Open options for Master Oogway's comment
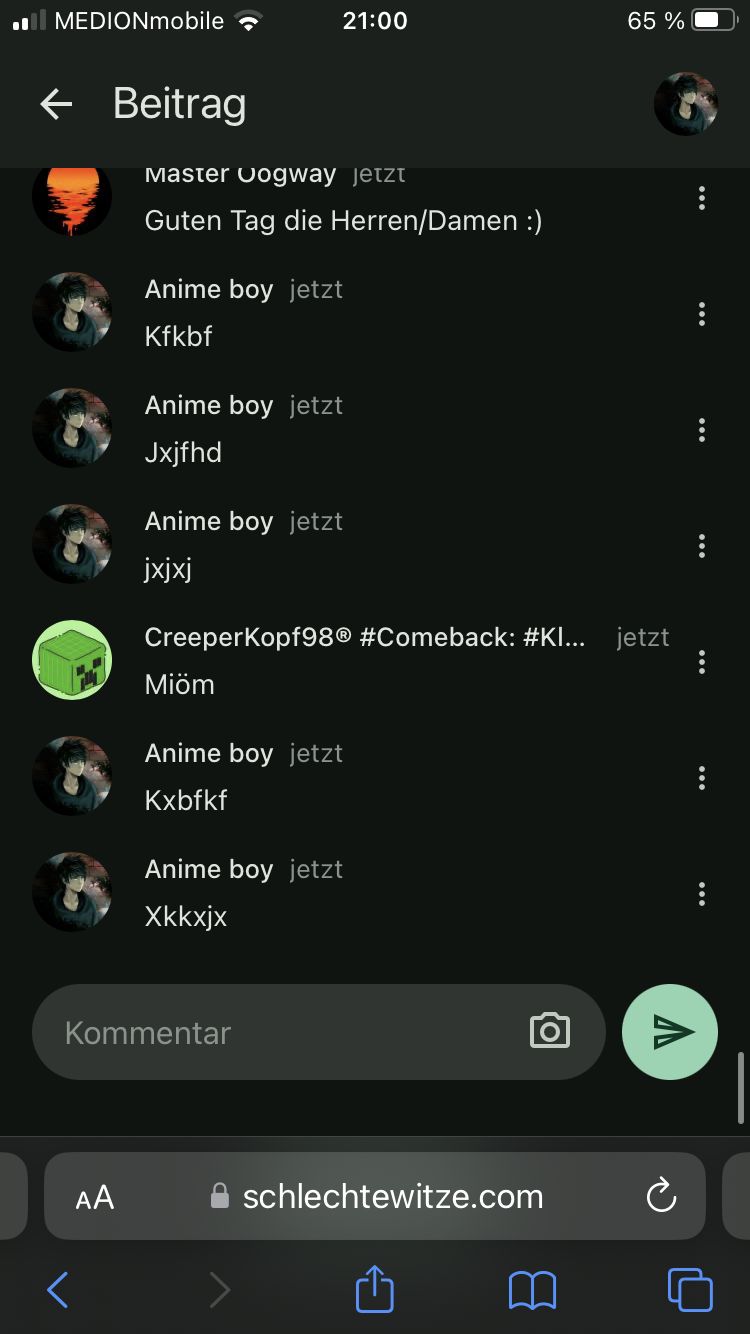The image size is (750, 1334). click(702, 198)
